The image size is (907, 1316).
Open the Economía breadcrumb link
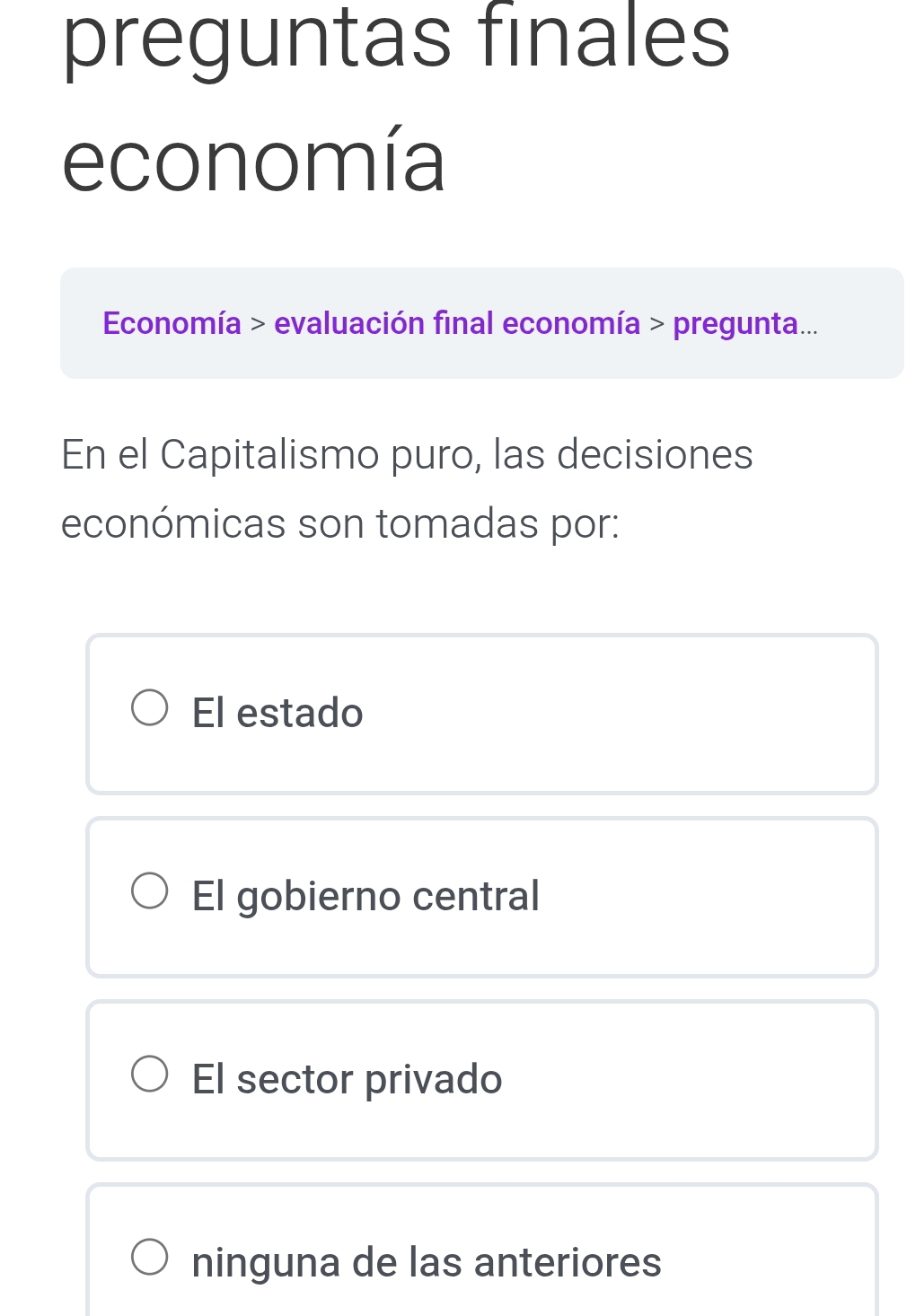coord(172,323)
